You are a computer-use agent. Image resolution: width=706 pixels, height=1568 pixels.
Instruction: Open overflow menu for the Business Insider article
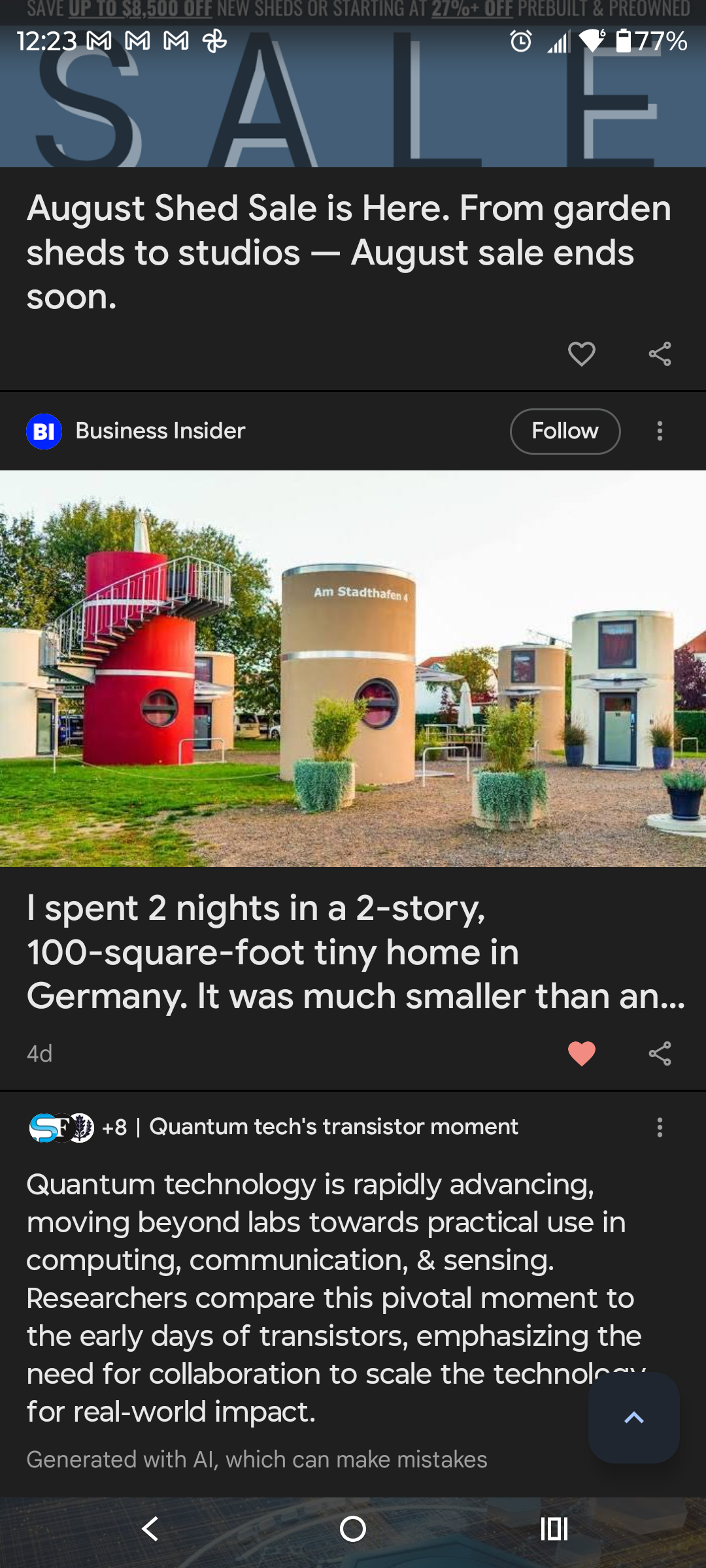[660, 431]
